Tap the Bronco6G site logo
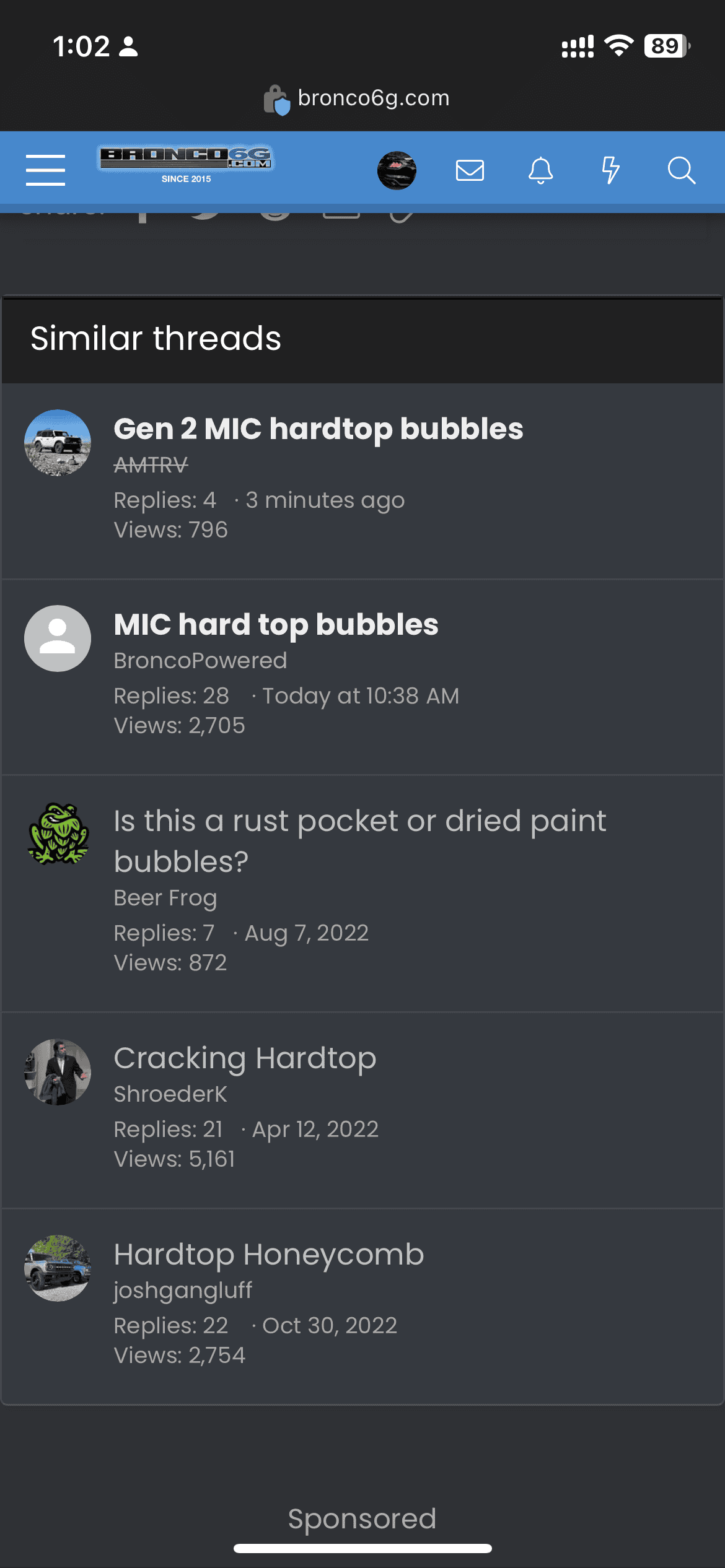725x1568 pixels. click(186, 164)
